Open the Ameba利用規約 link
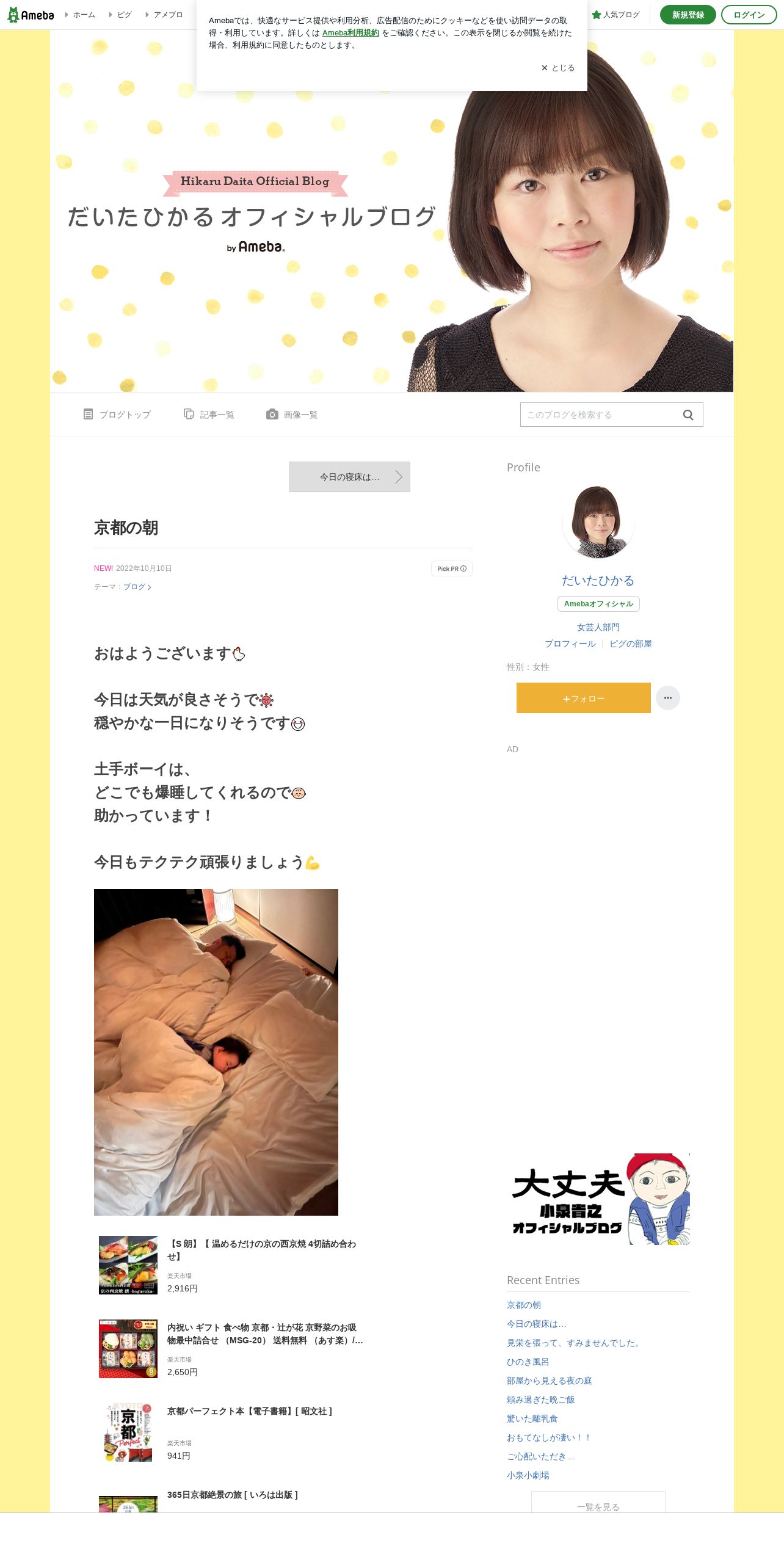Viewport: 784px width, 1568px height. tap(350, 33)
